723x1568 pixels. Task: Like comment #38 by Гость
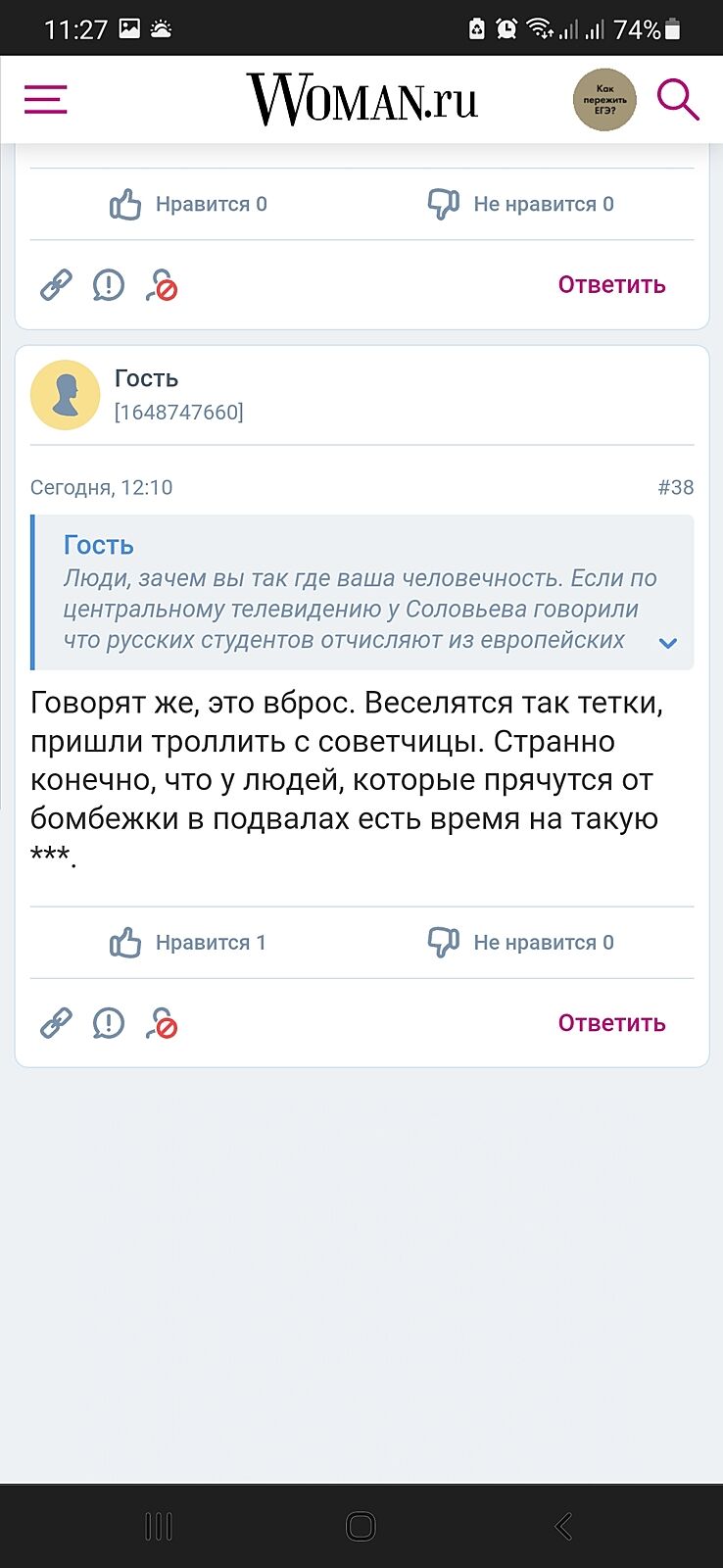pyautogui.click(x=187, y=943)
